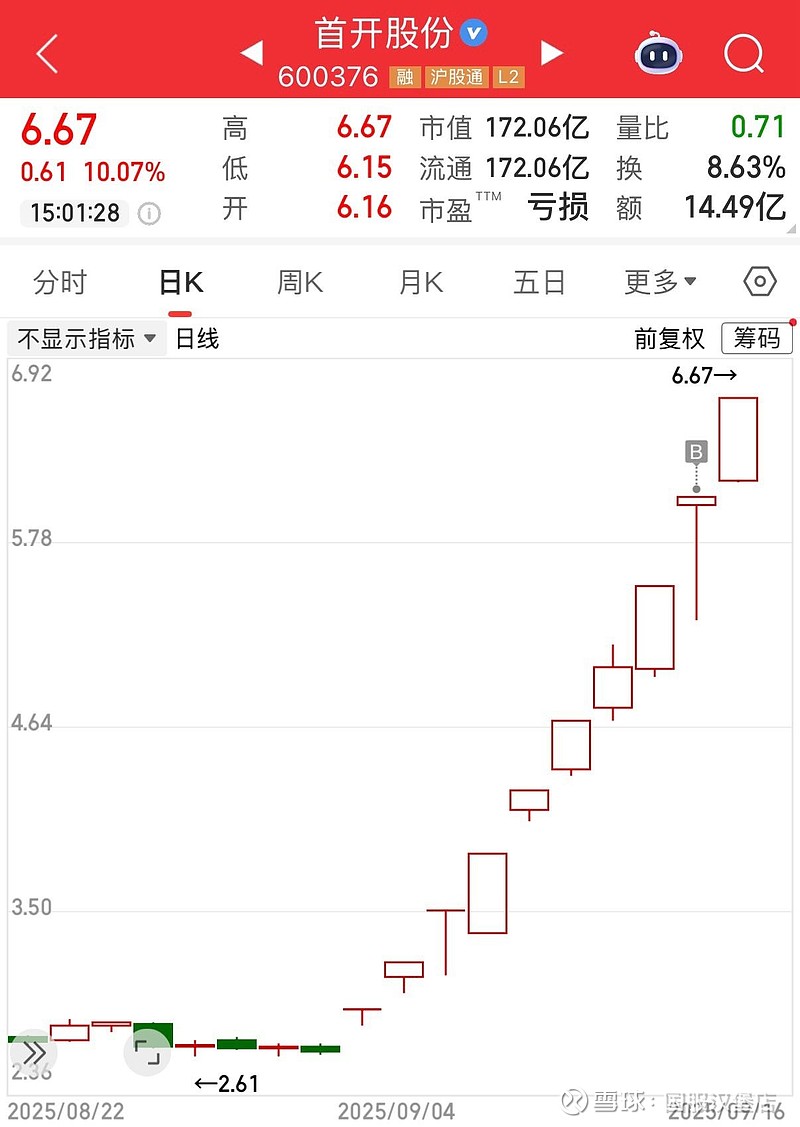The width and height of the screenshot is (800, 1127).
Task: Go back using the top-left arrow
Action: 47,54
